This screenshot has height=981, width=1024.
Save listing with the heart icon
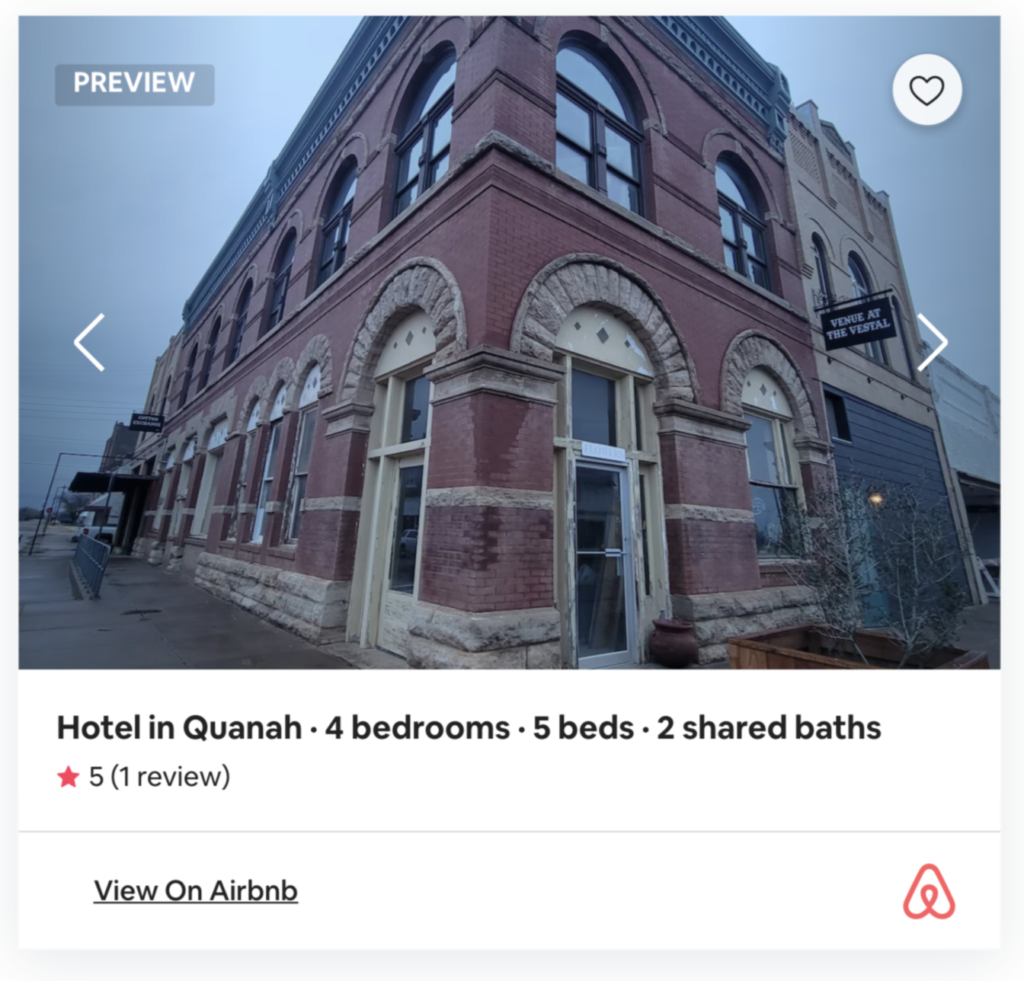coord(927,90)
